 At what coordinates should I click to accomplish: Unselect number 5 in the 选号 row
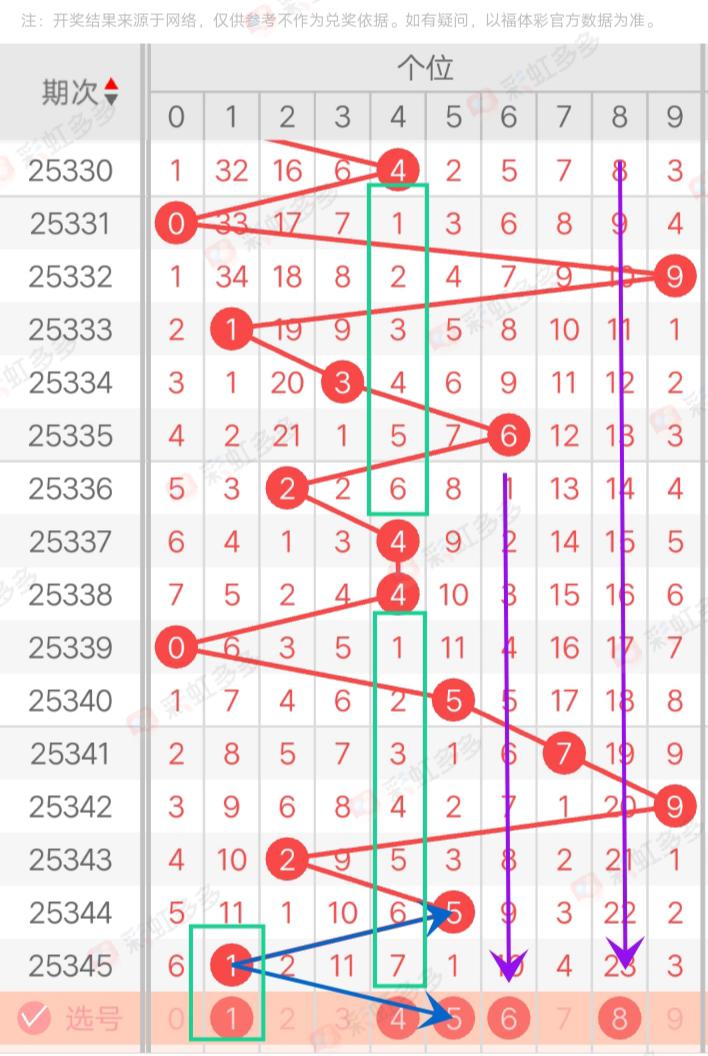[453, 1019]
